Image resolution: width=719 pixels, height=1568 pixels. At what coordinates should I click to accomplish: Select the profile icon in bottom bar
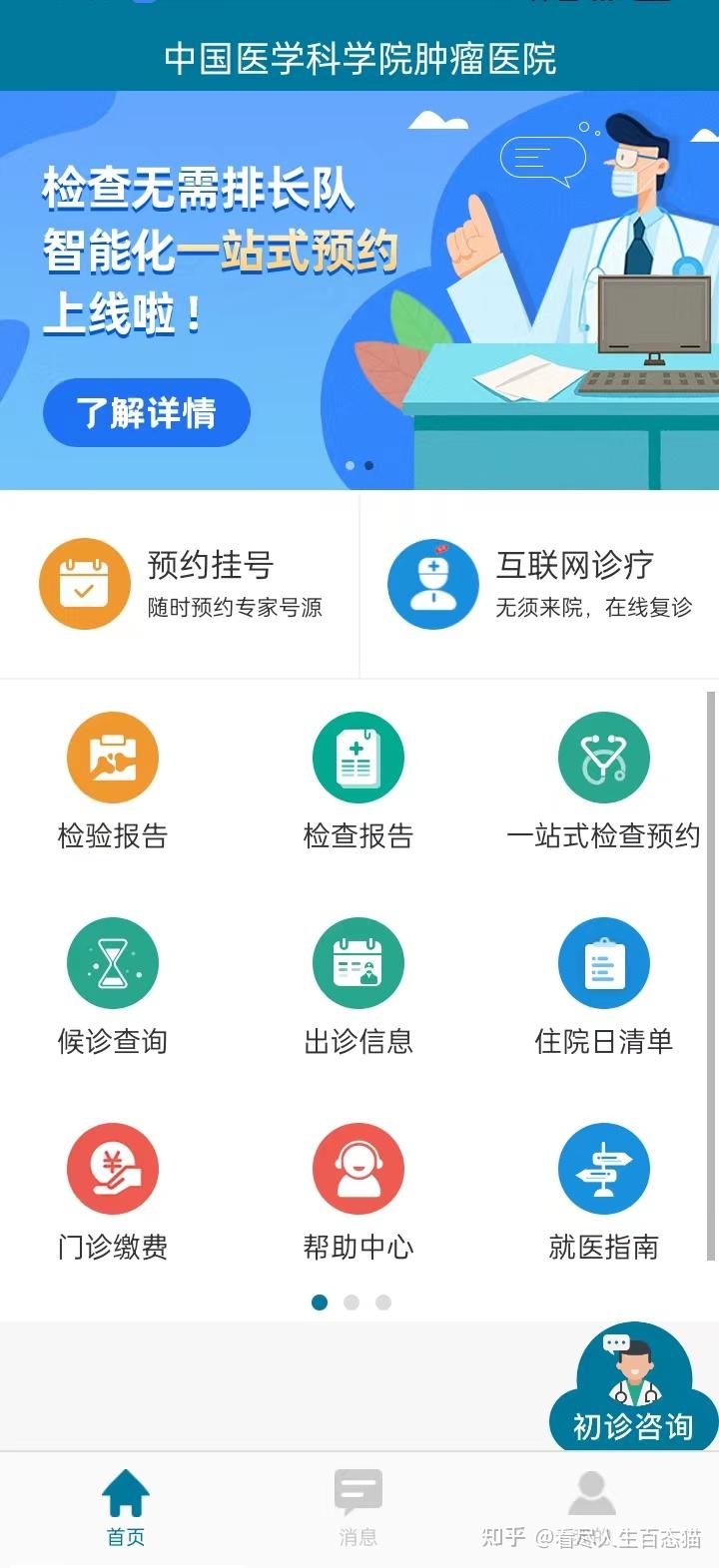591,1490
